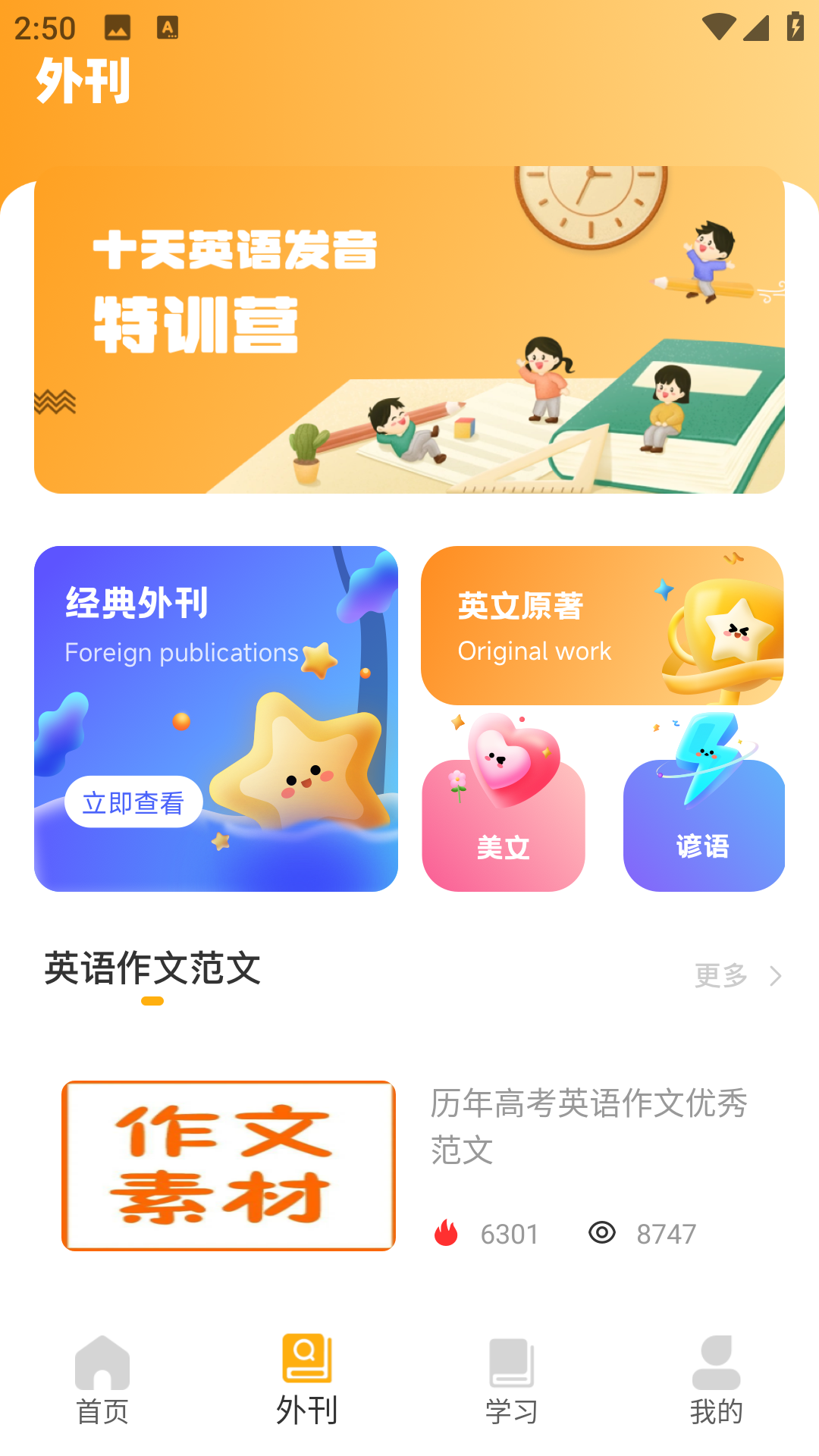This screenshot has width=819, height=1456.
Task: Open the 十天英语发音特训营 banner
Action: (x=409, y=330)
